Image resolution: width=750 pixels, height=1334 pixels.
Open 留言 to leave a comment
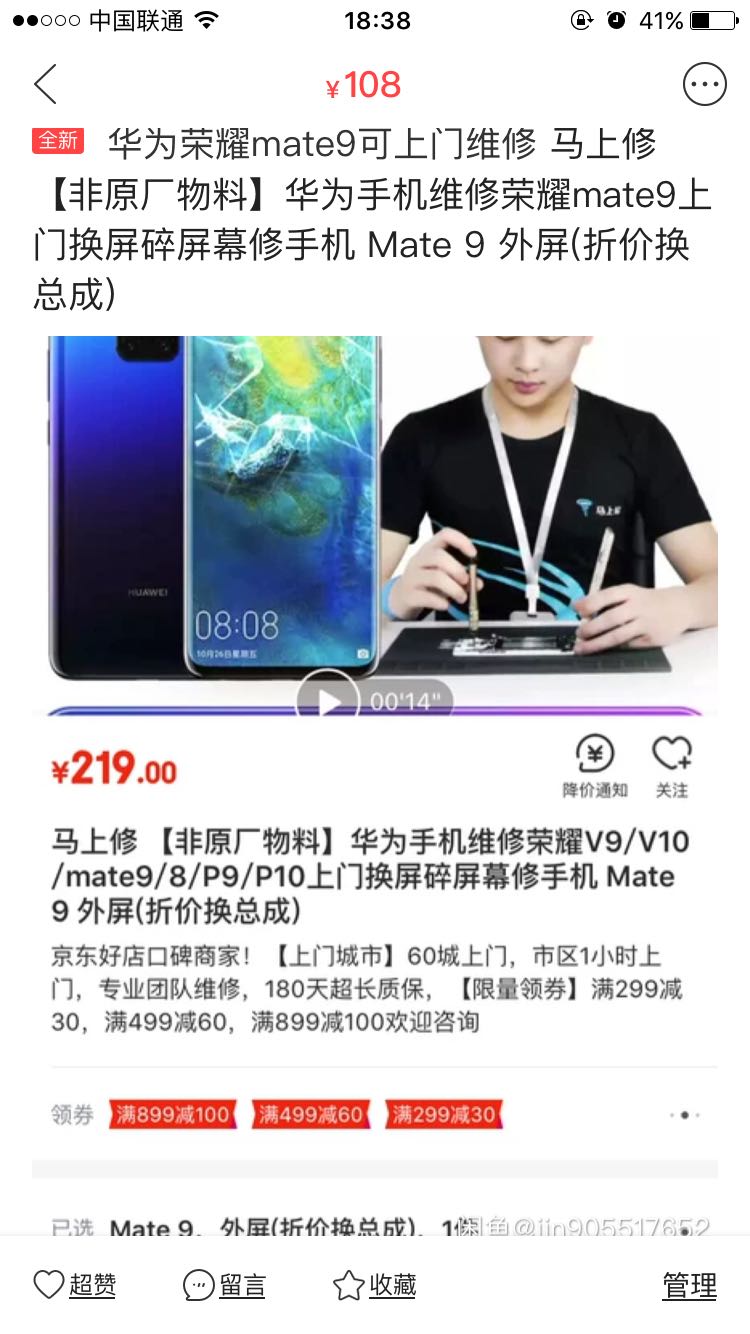225,1285
